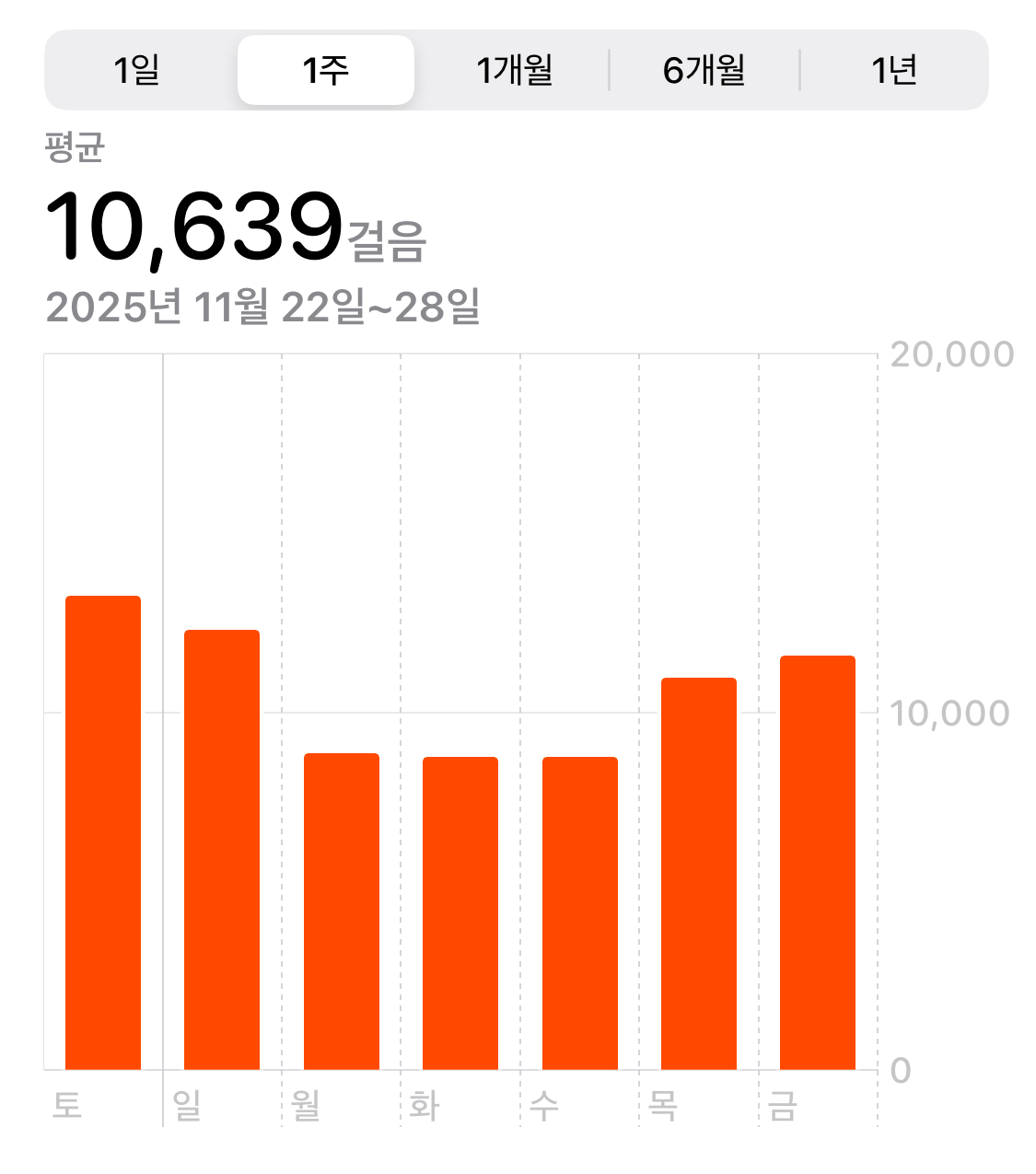Switch to the 1개월 monthly view
Viewport: 1036px width, 1174px height.
click(515, 70)
